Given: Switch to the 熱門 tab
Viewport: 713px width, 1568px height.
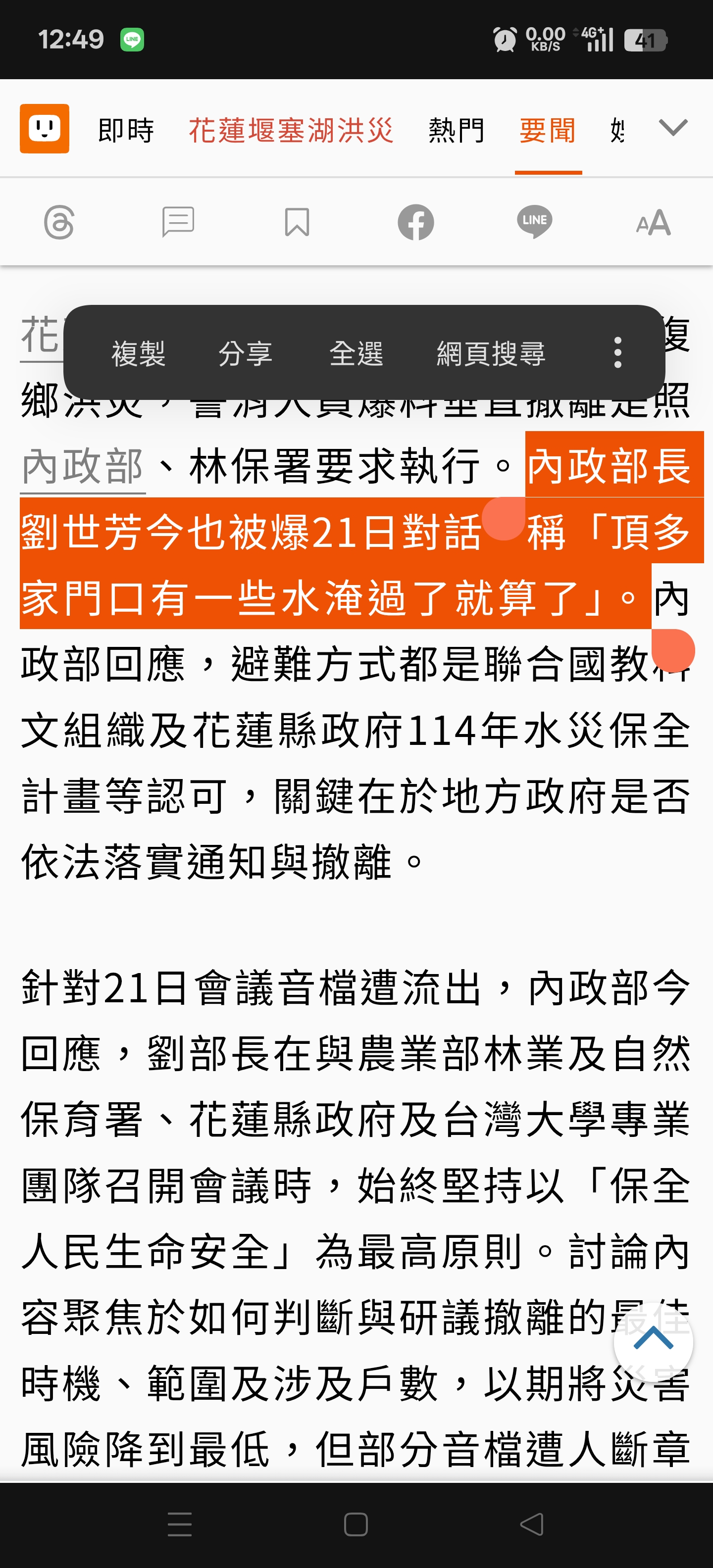Looking at the screenshot, I should 456,130.
